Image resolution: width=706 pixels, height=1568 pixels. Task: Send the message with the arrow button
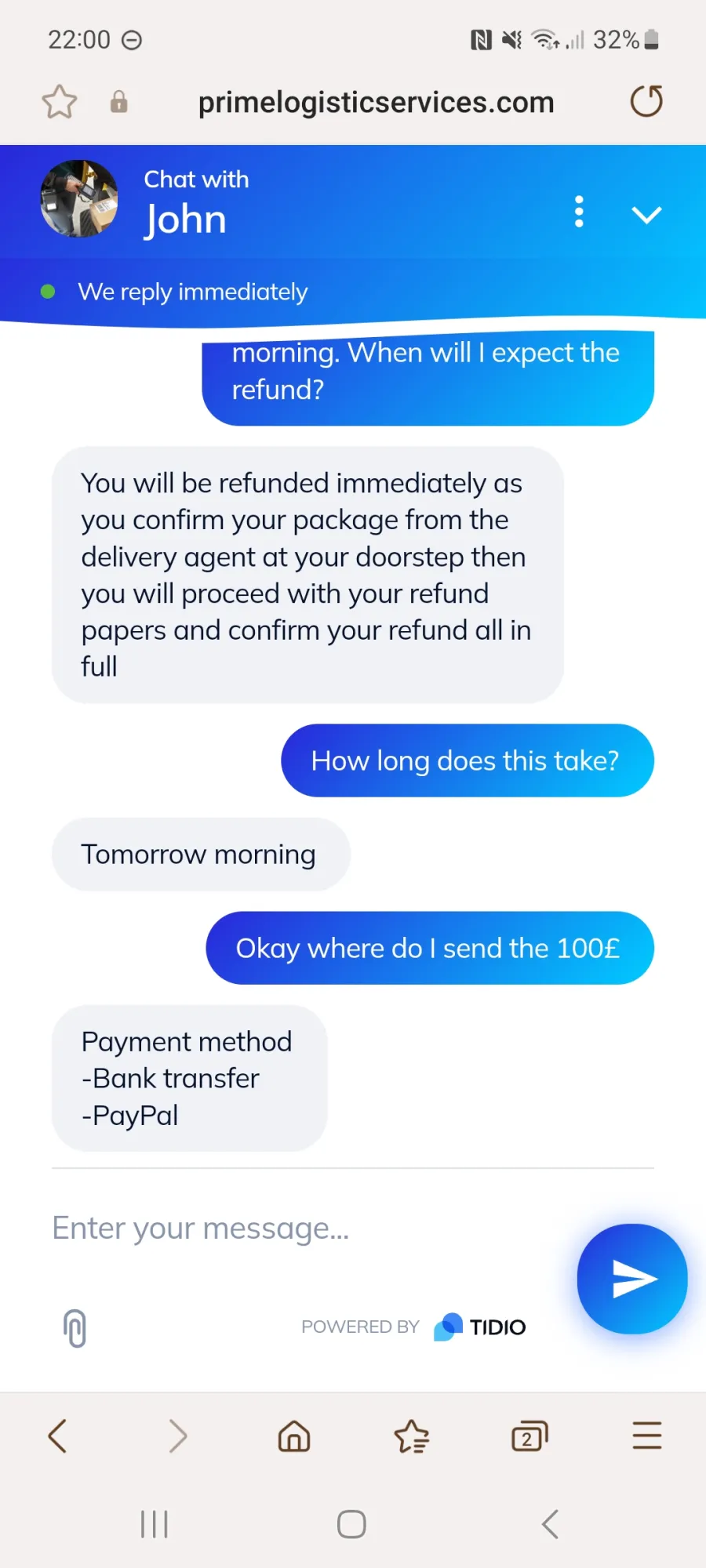tap(632, 1279)
